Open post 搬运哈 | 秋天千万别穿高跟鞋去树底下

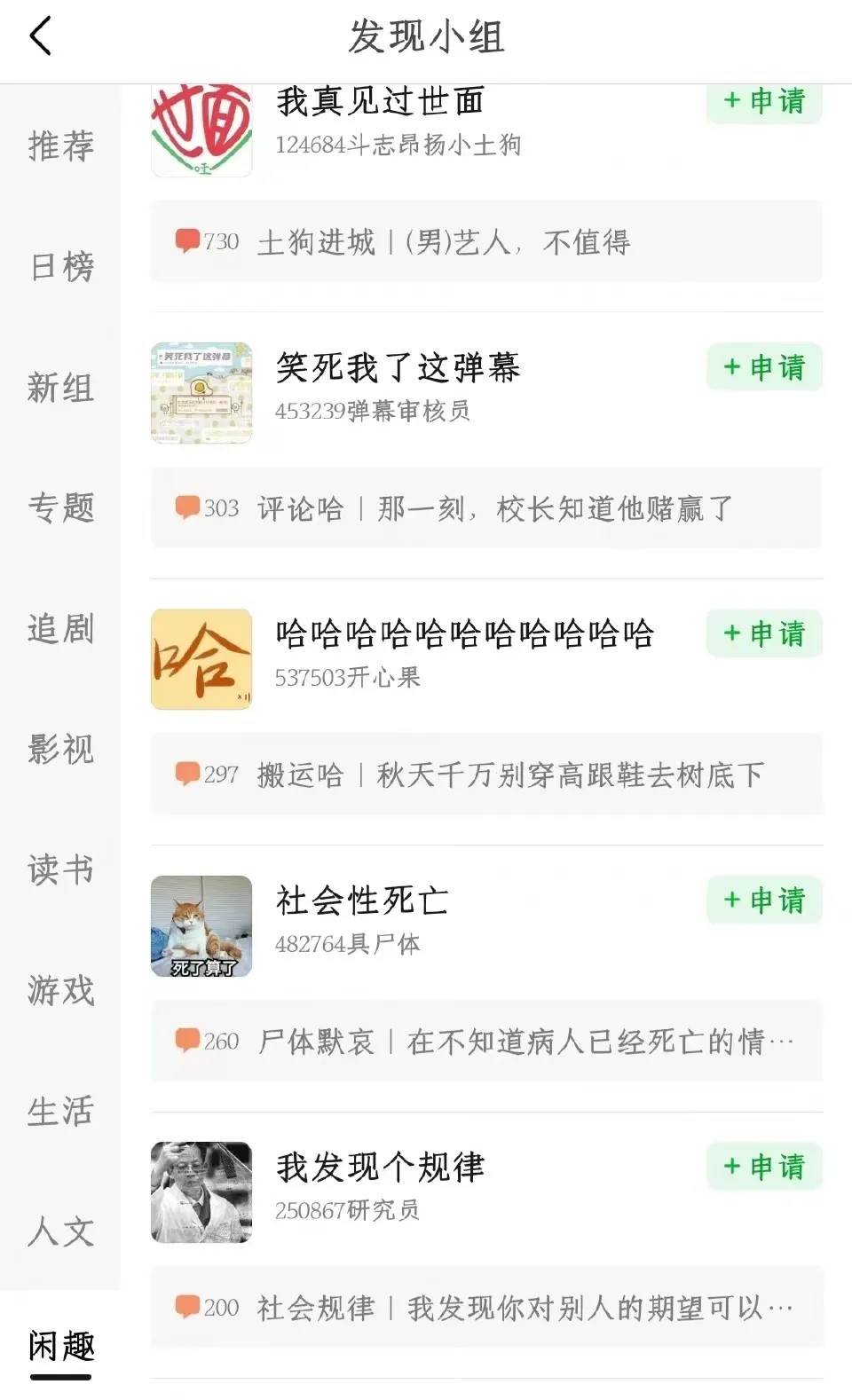pos(486,775)
